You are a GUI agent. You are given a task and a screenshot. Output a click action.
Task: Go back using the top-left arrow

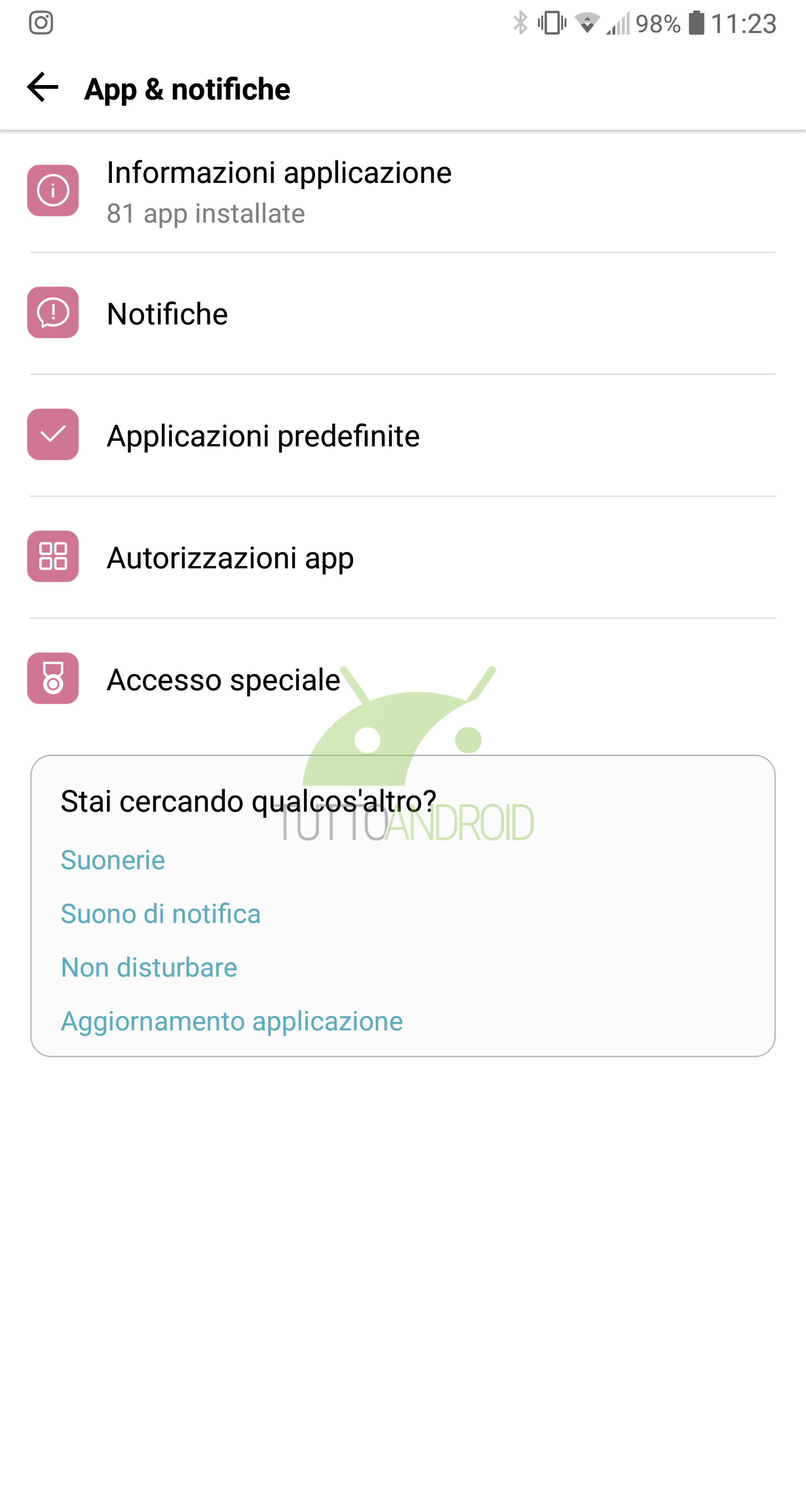43,88
